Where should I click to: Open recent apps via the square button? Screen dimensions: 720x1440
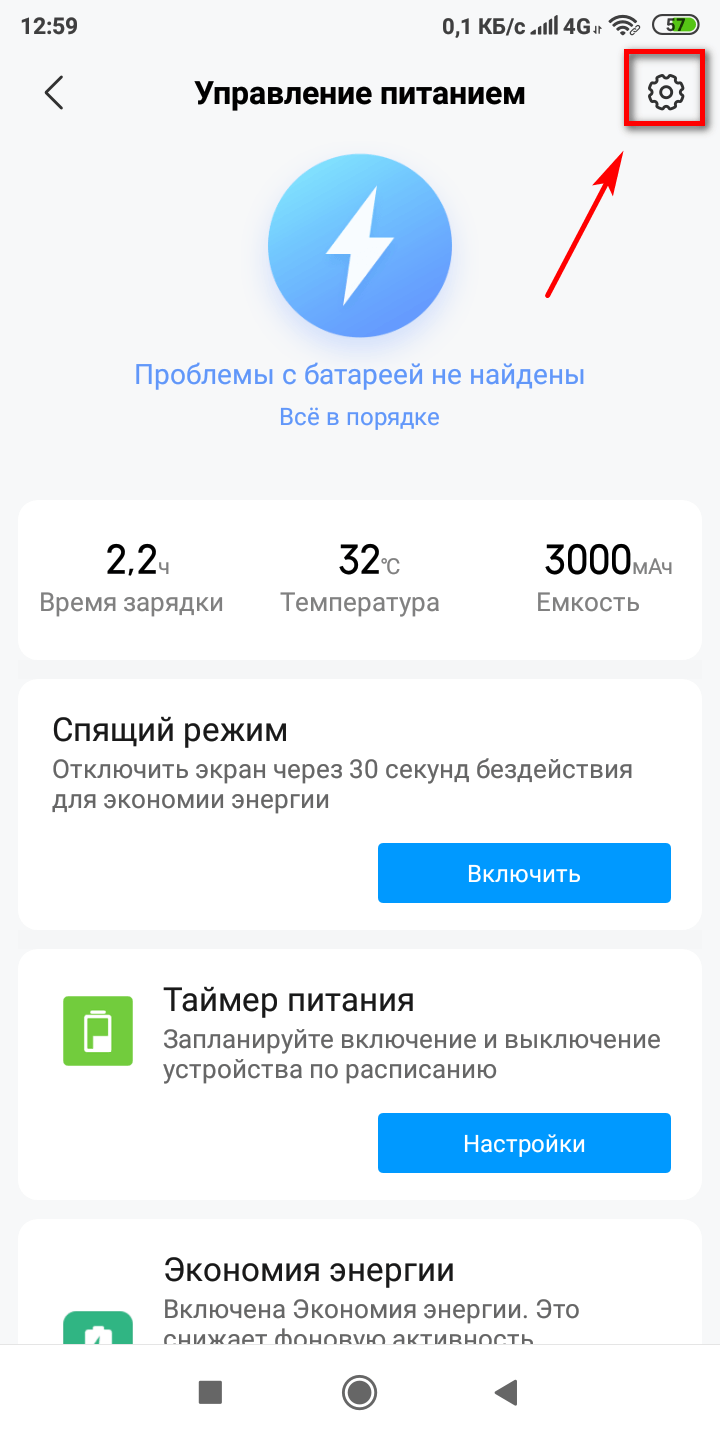point(210,1391)
